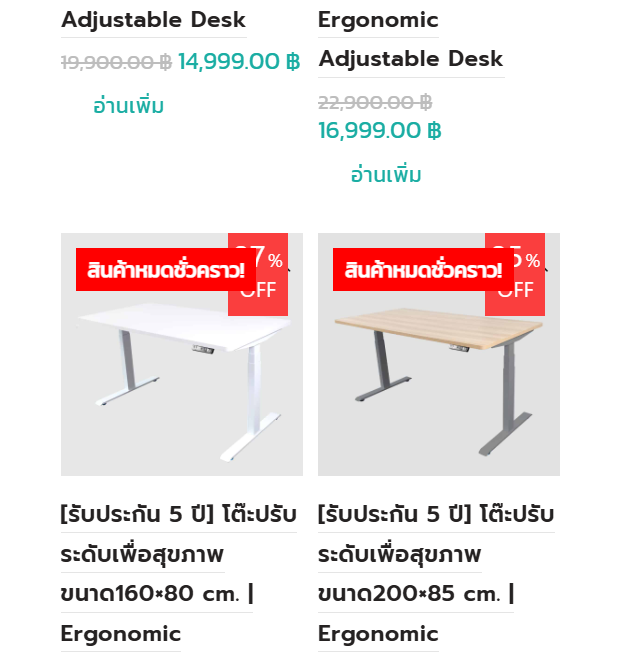Tap อ่านเพิ่ม under the 14,999.00 ฿ desk
This screenshot has height=655, width=621.
[x=128, y=106]
